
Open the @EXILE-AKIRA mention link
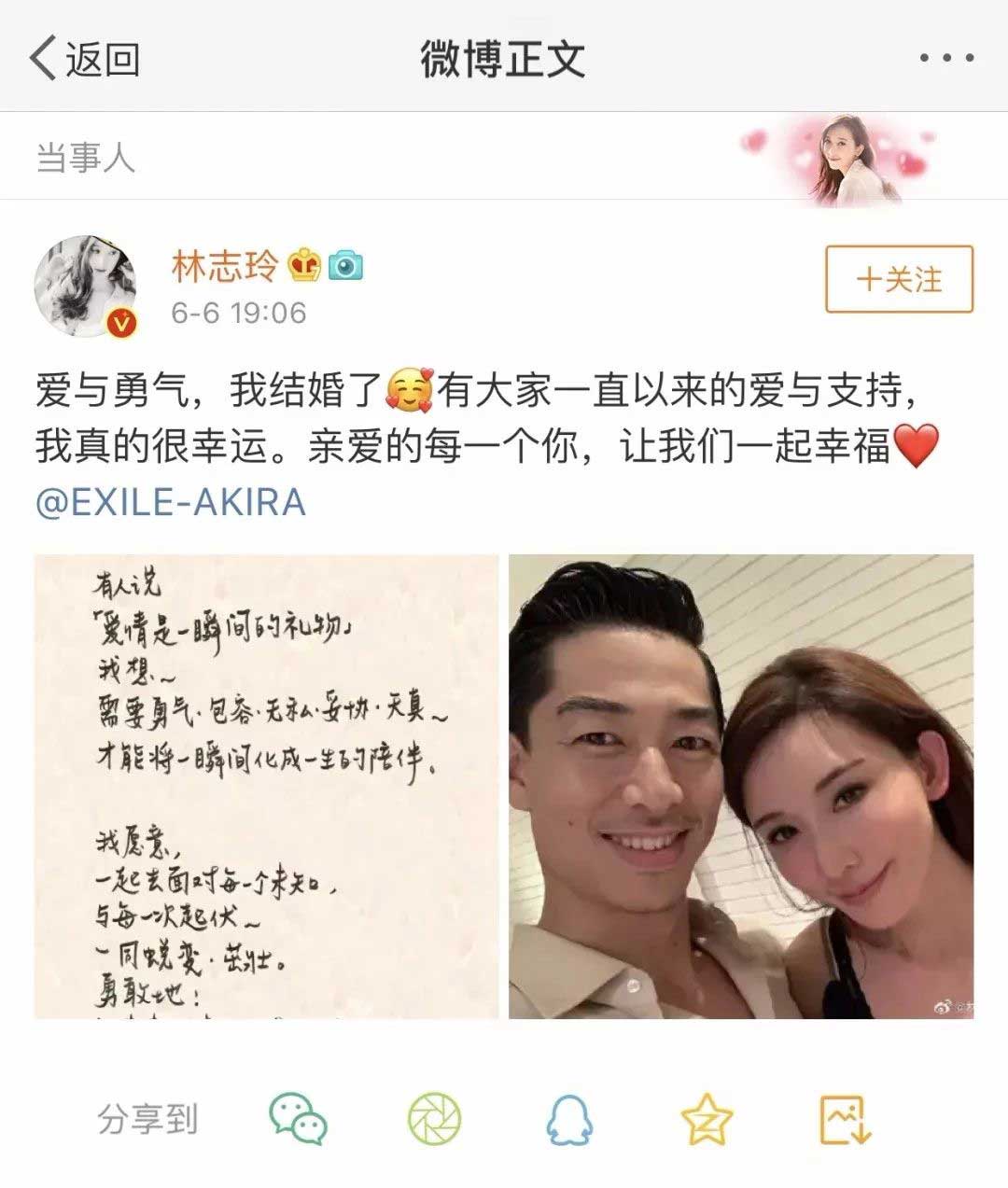pyautogui.click(x=171, y=502)
